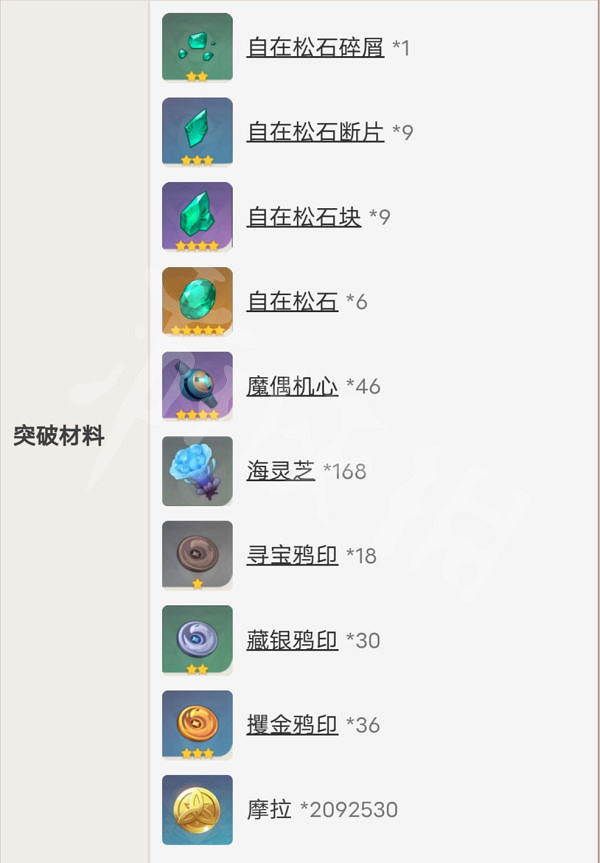
Task: View details for 自在松石块
Action: [303, 217]
